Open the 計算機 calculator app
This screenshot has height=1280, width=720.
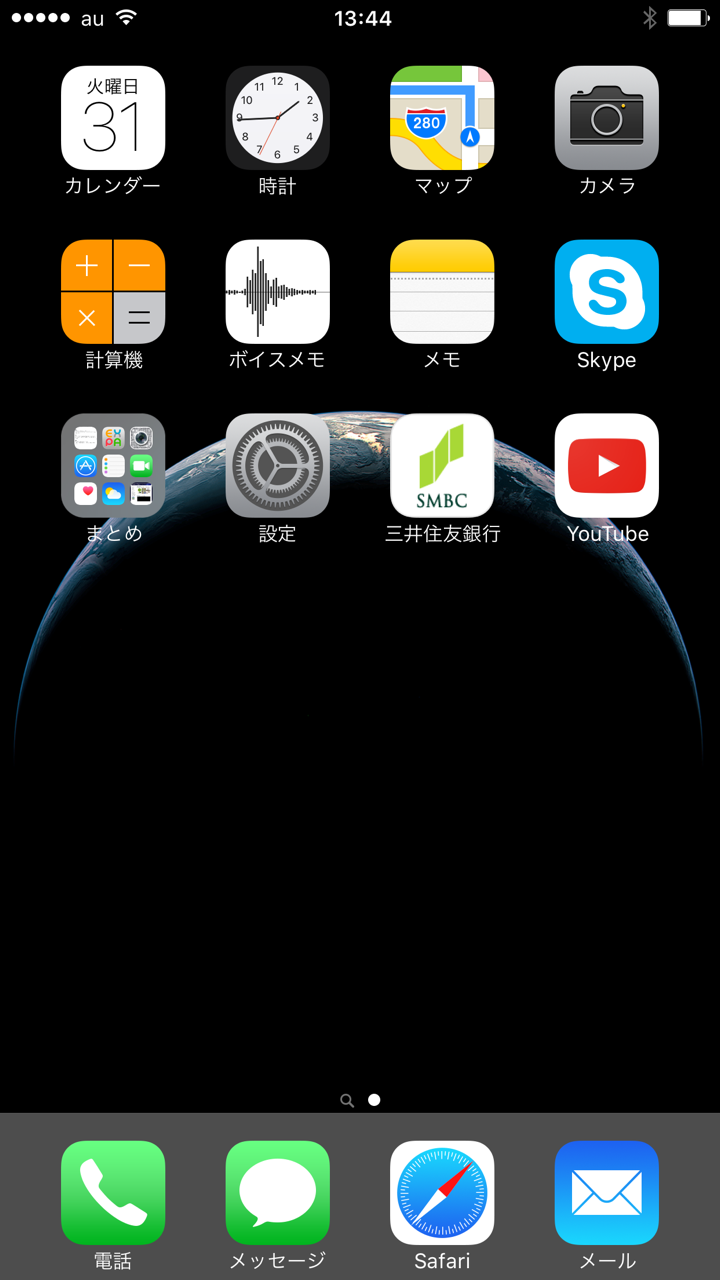tap(113, 292)
